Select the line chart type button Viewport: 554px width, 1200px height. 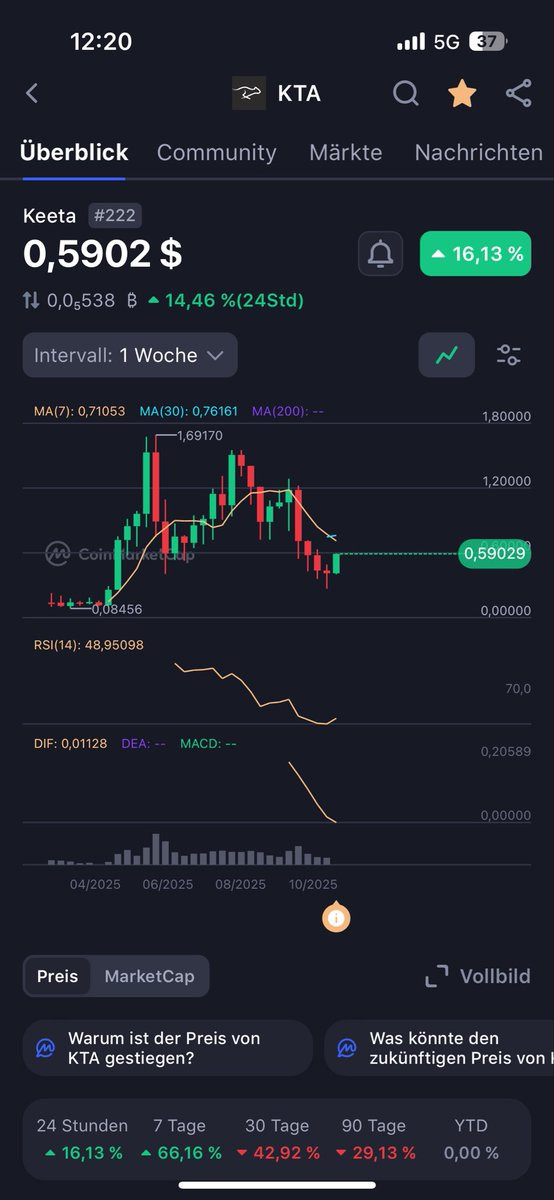click(x=446, y=355)
